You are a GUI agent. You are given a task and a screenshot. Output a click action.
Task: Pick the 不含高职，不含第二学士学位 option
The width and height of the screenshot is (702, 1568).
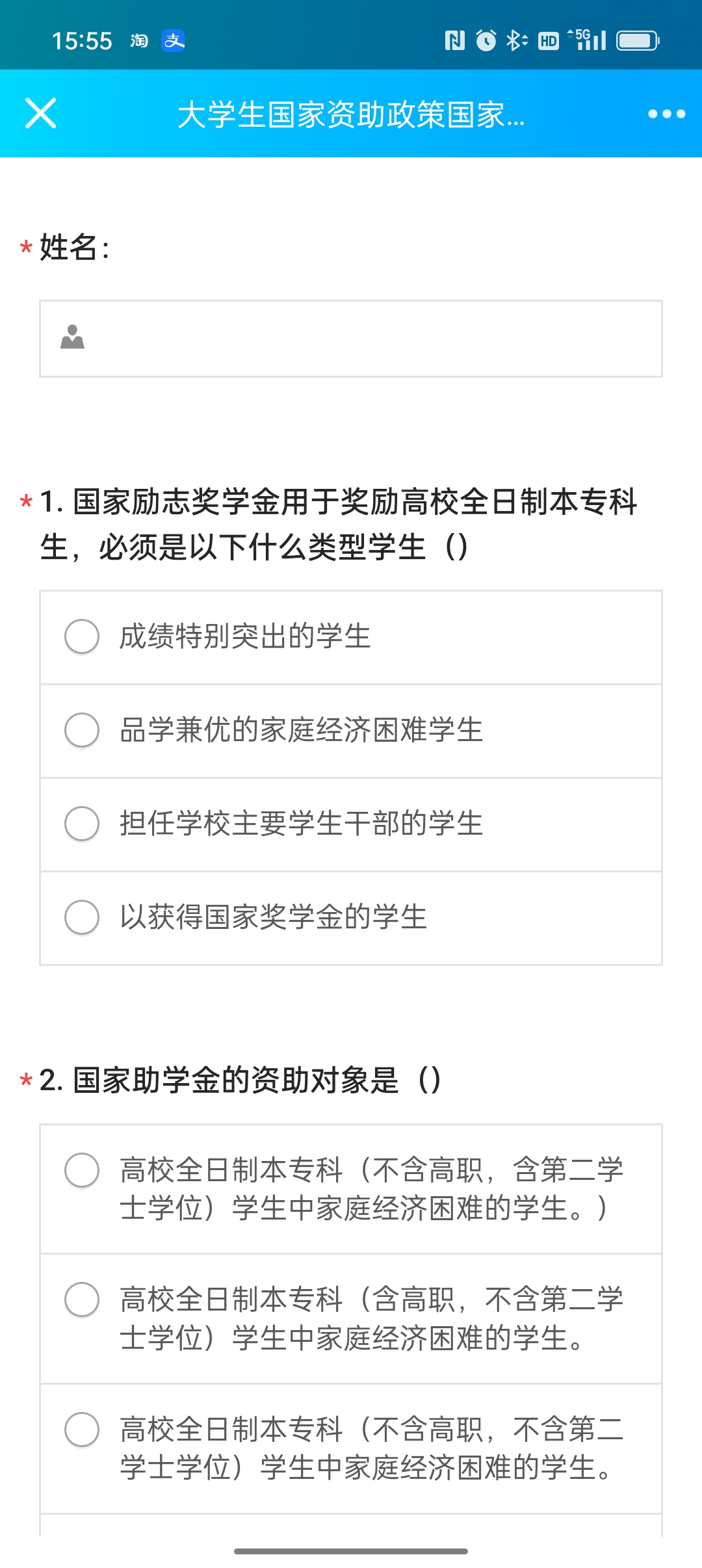point(83,1430)
